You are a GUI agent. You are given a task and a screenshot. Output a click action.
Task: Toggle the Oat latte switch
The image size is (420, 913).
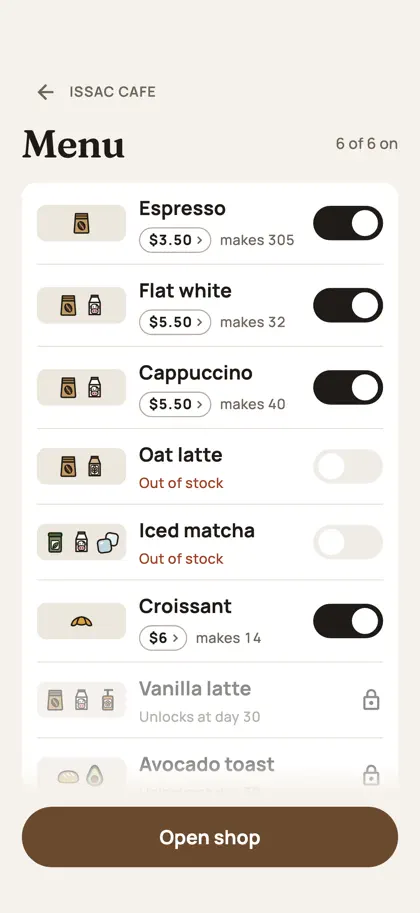[348, 466]
